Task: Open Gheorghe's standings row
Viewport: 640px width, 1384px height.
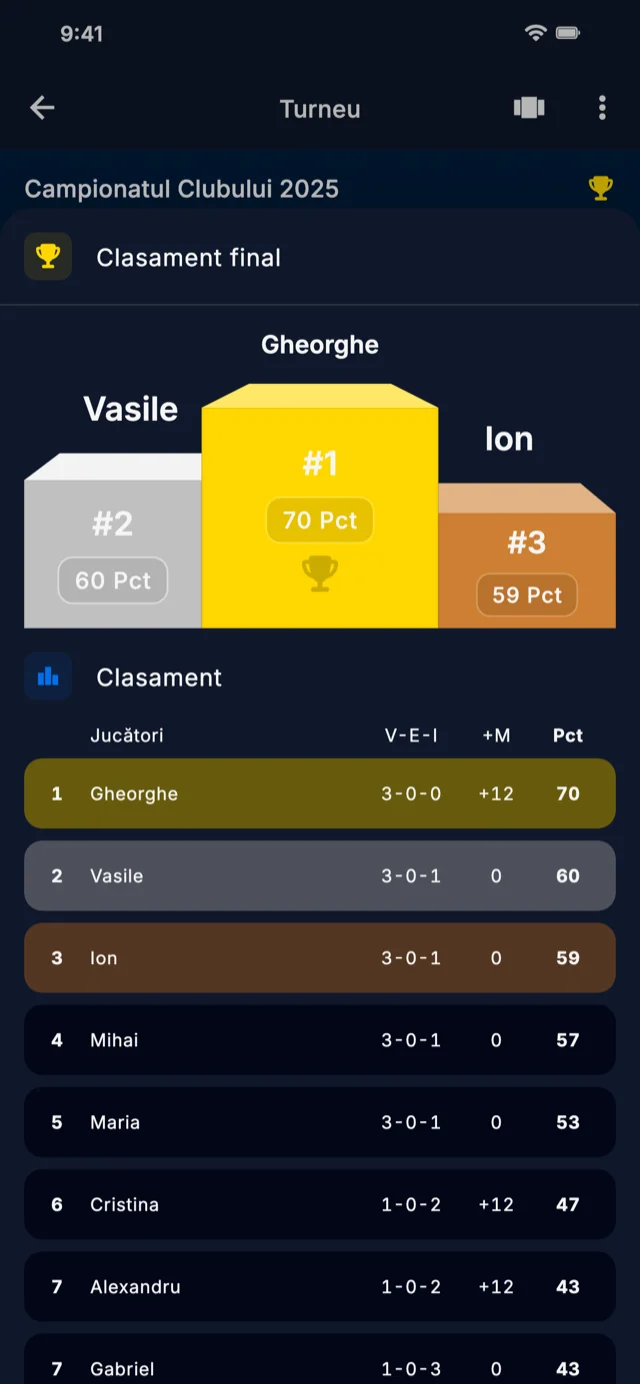Action: coord(320,793)
